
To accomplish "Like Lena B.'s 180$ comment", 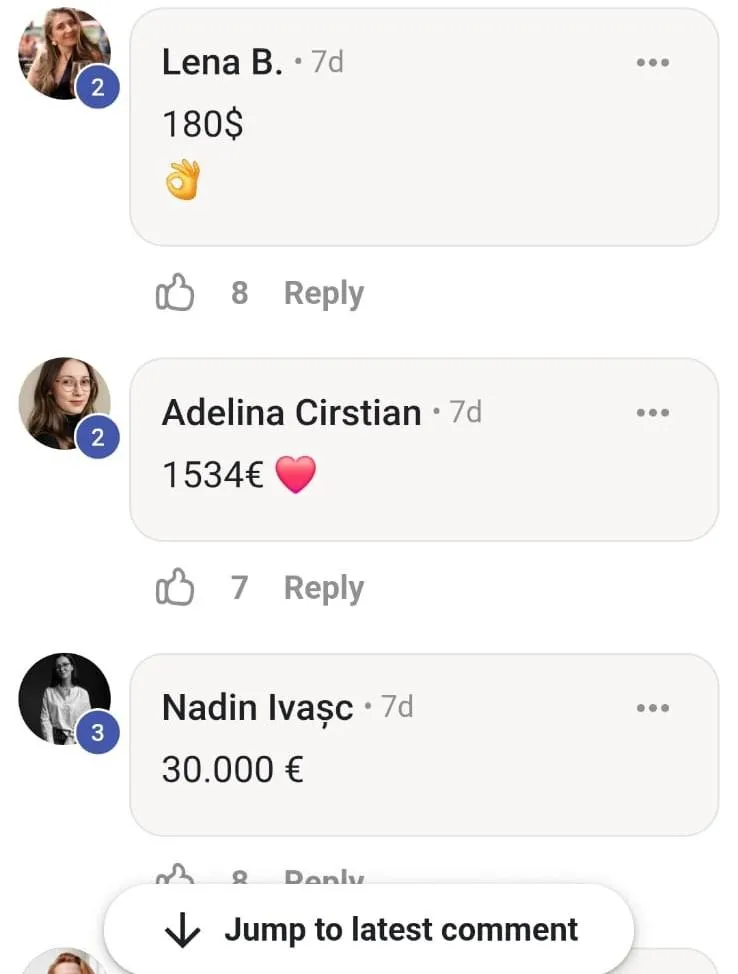I will click(x=176, y=294).
